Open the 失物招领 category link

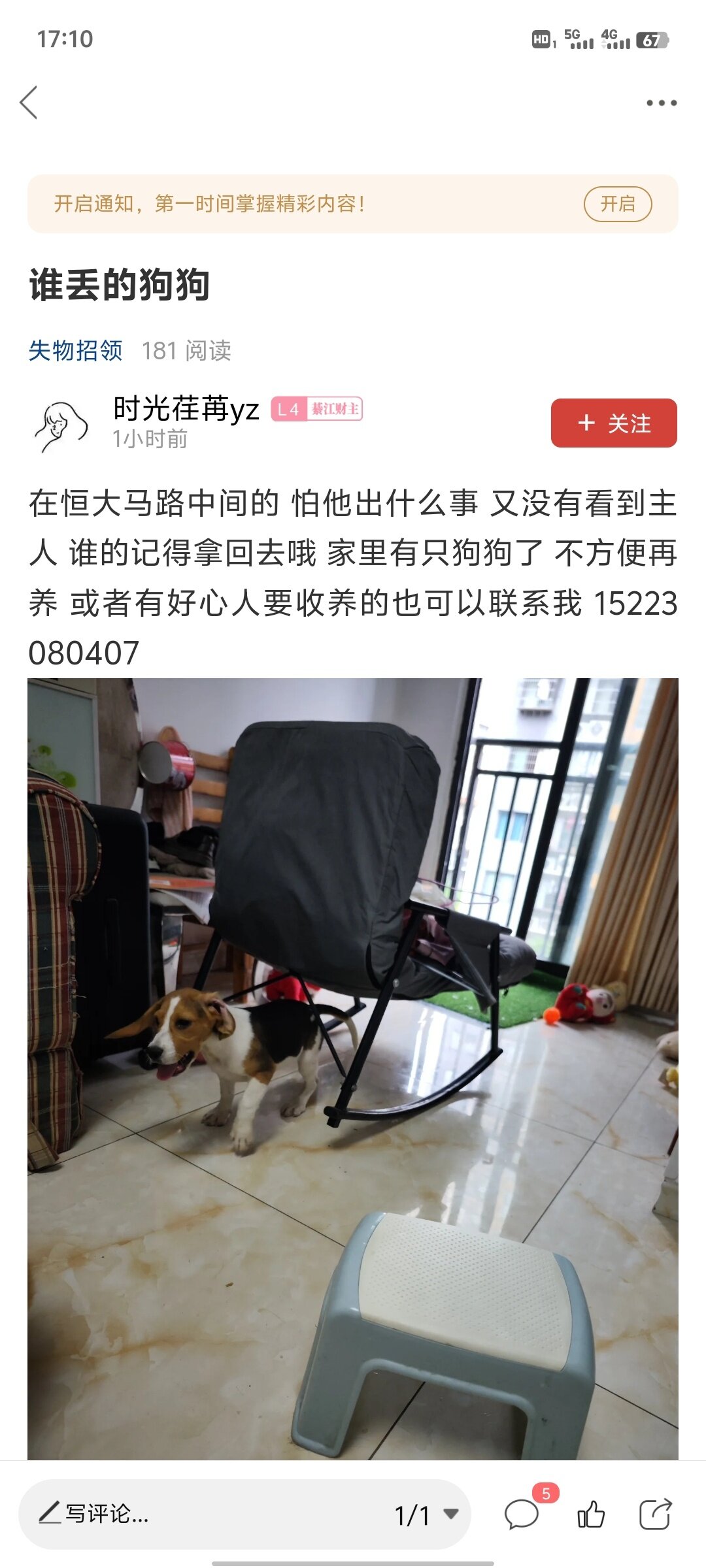(76, 351)
